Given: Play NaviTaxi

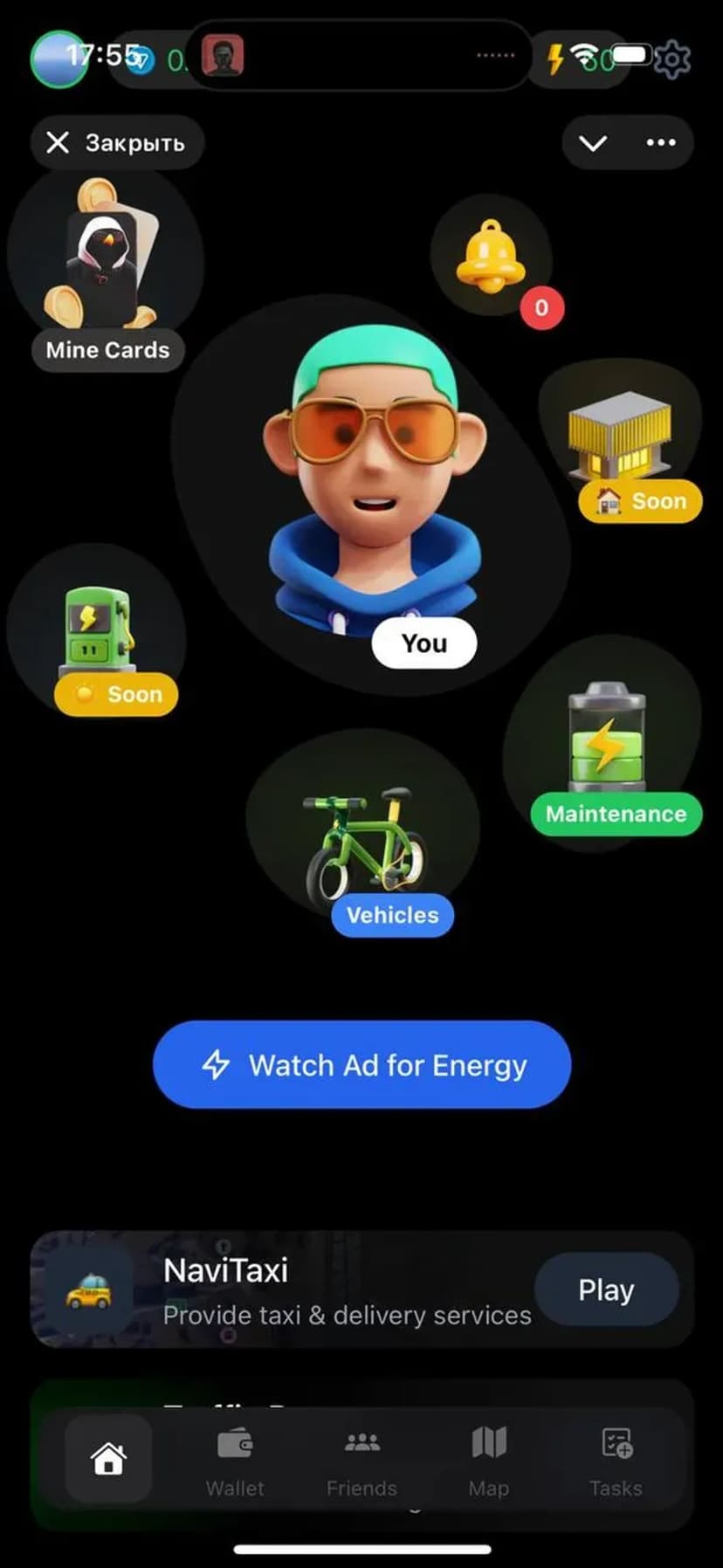Looking at the screenshot, I should (605, 1289).
